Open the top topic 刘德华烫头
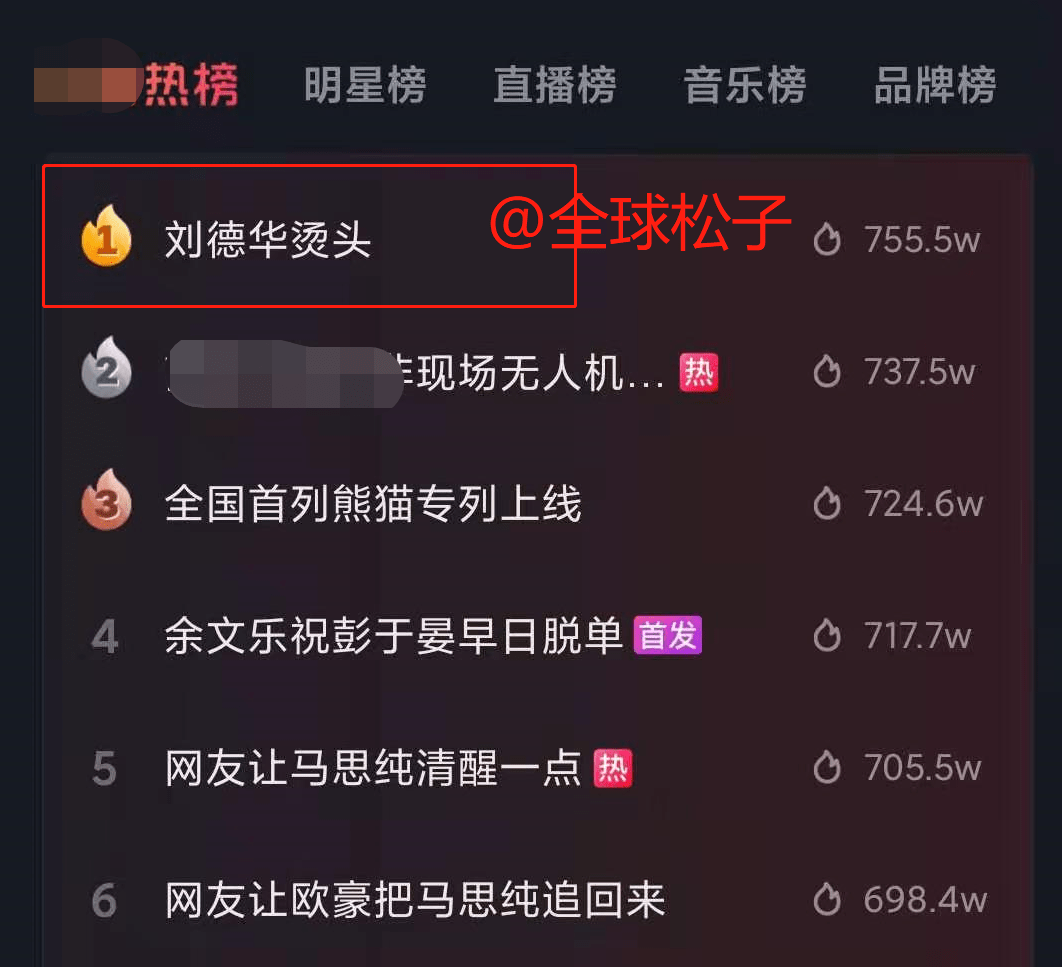The width and height of the screenshot is (1062, 967). pos(268,240)
